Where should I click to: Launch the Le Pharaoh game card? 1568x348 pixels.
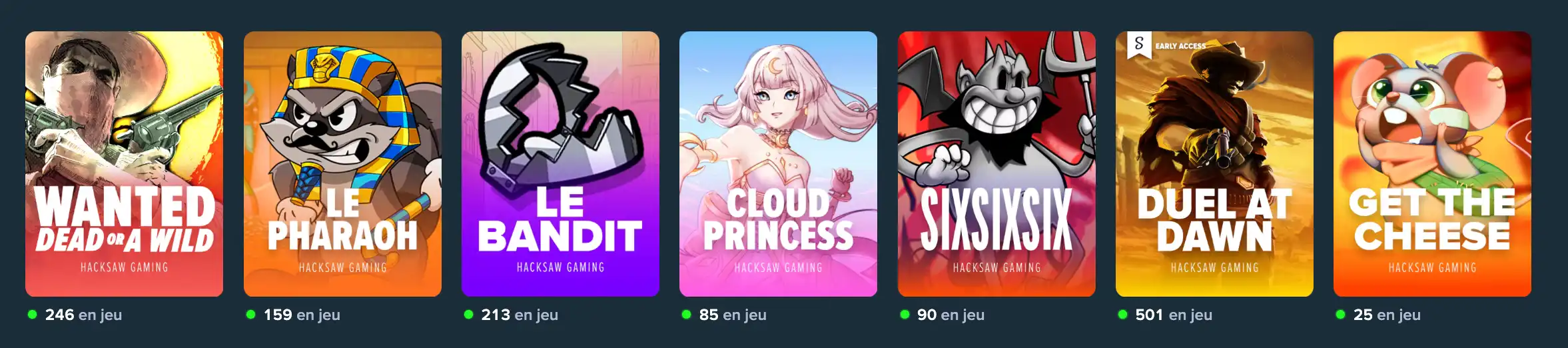(342, 163)
